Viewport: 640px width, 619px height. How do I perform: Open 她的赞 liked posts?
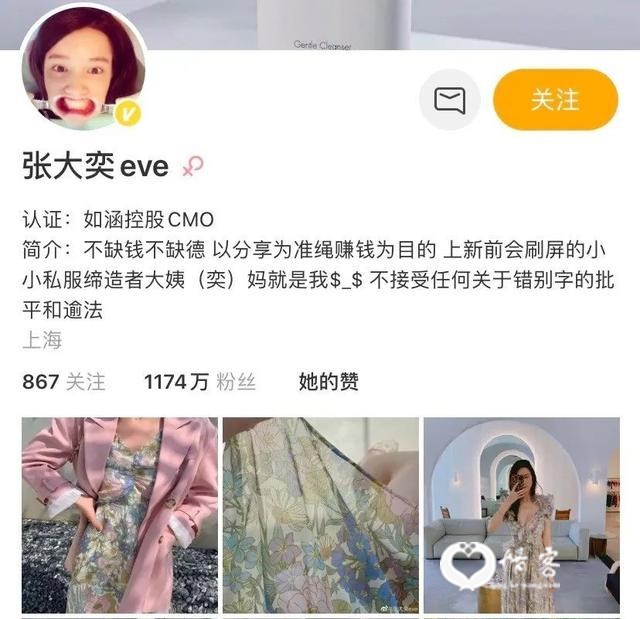pyautogui.click(x=328, y=381)
